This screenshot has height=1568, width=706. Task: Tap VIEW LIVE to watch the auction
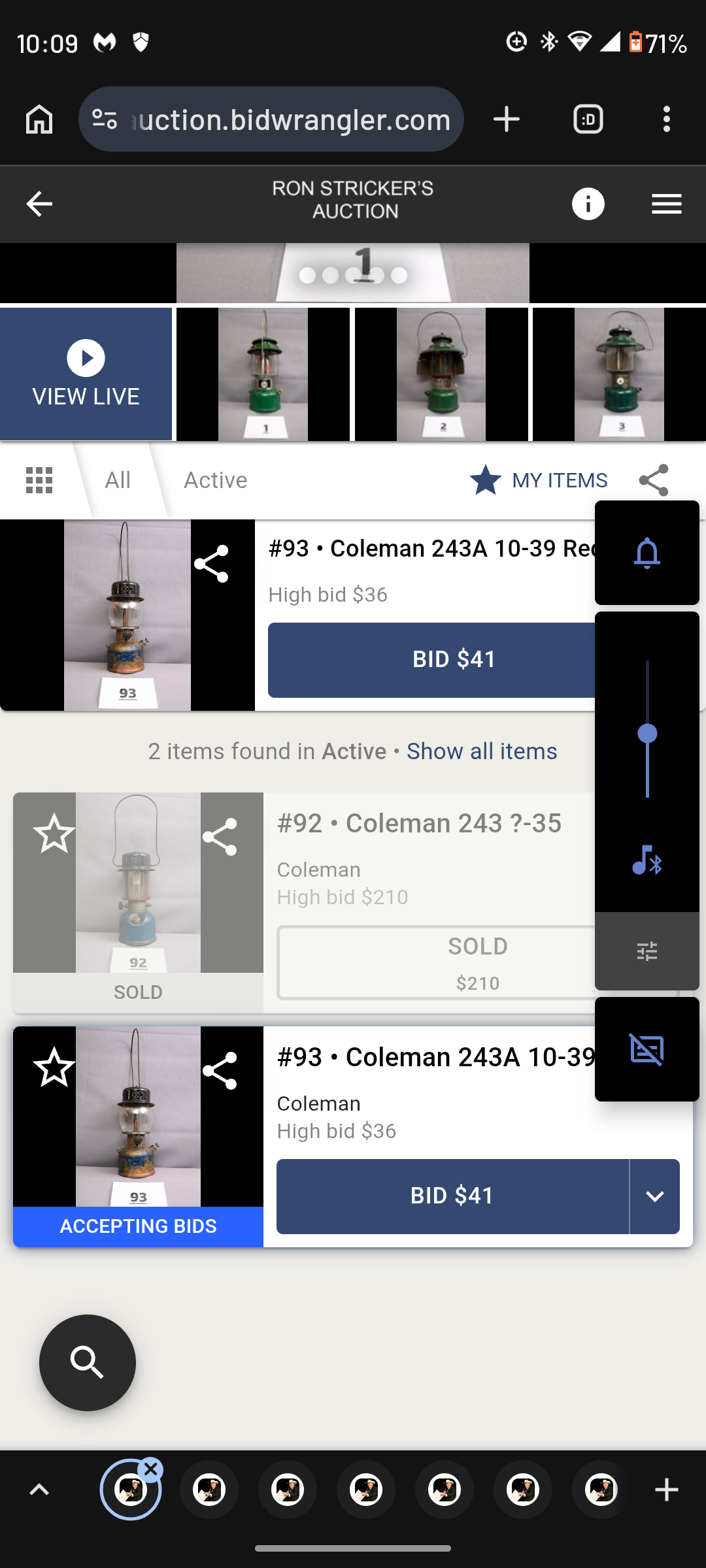86,374
